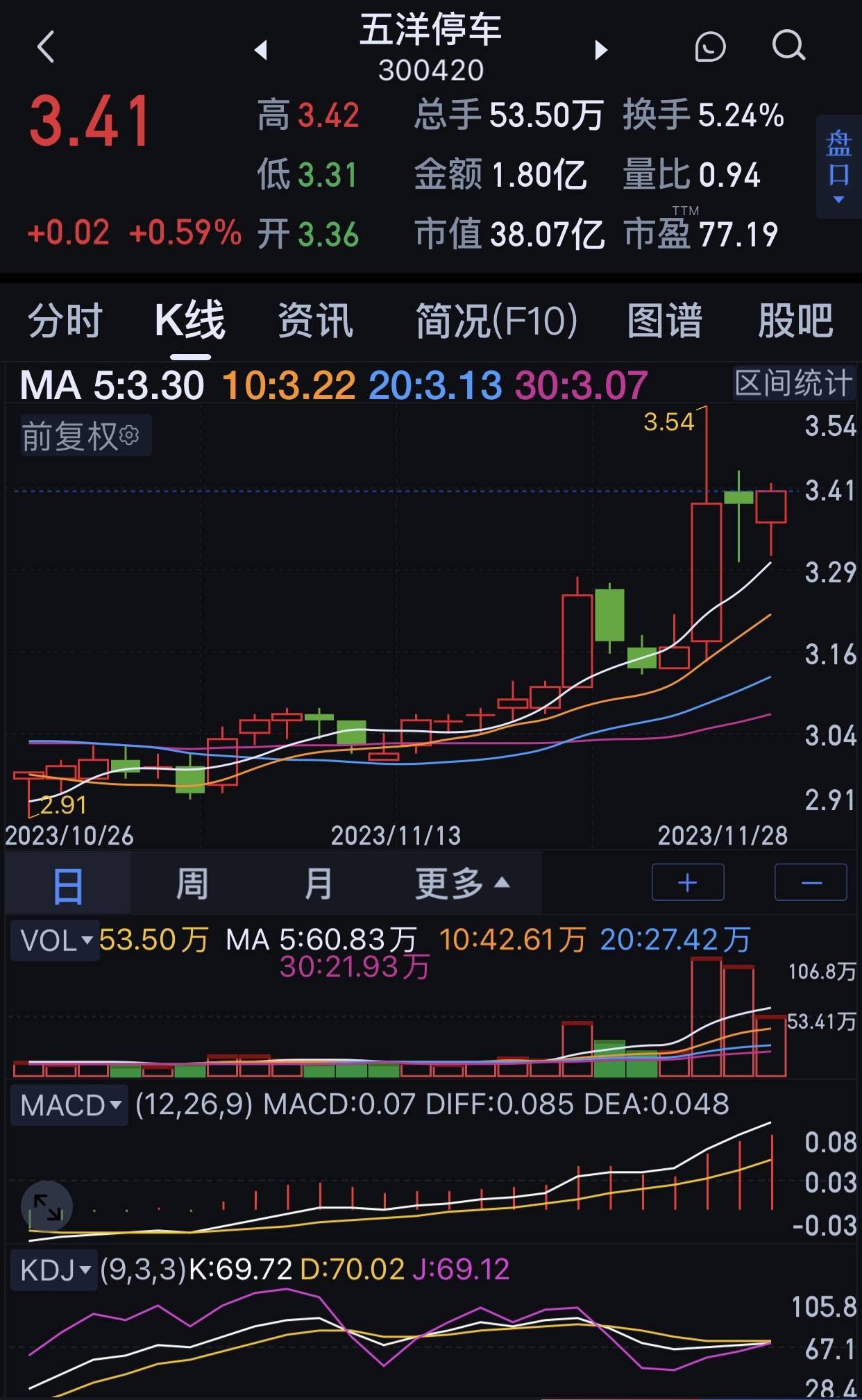862x1400 pixels.
Task: Open the chat bubble icon
Action: pyautogui.click(x=710, y=47)
